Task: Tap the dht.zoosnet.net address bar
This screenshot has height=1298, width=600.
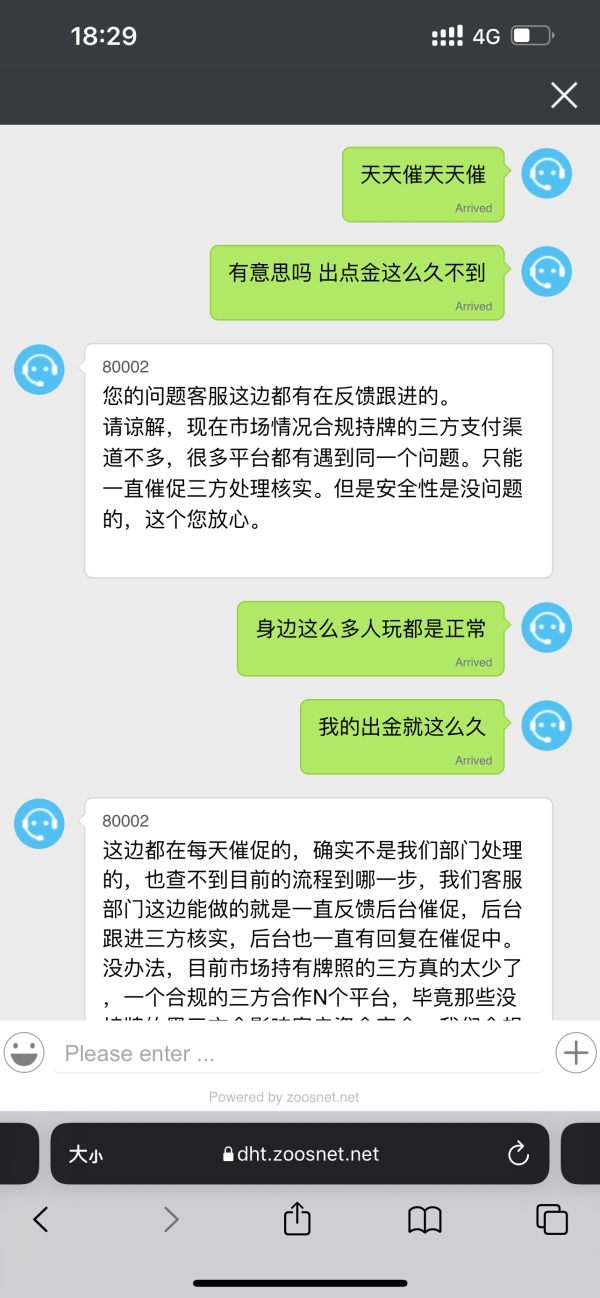Action: pos(300,1154)
